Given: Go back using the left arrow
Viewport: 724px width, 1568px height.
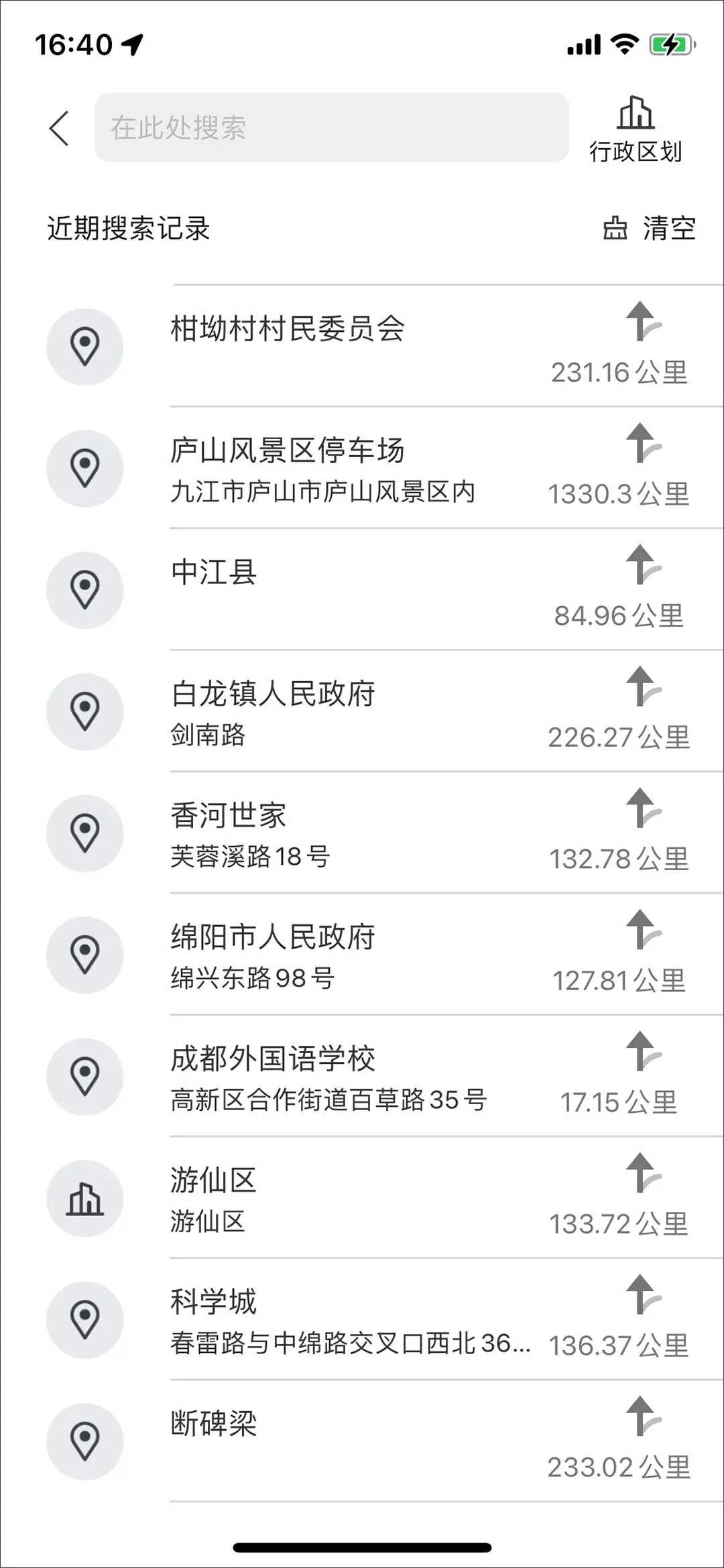Looking at the screenshot, I should (59, 128).
